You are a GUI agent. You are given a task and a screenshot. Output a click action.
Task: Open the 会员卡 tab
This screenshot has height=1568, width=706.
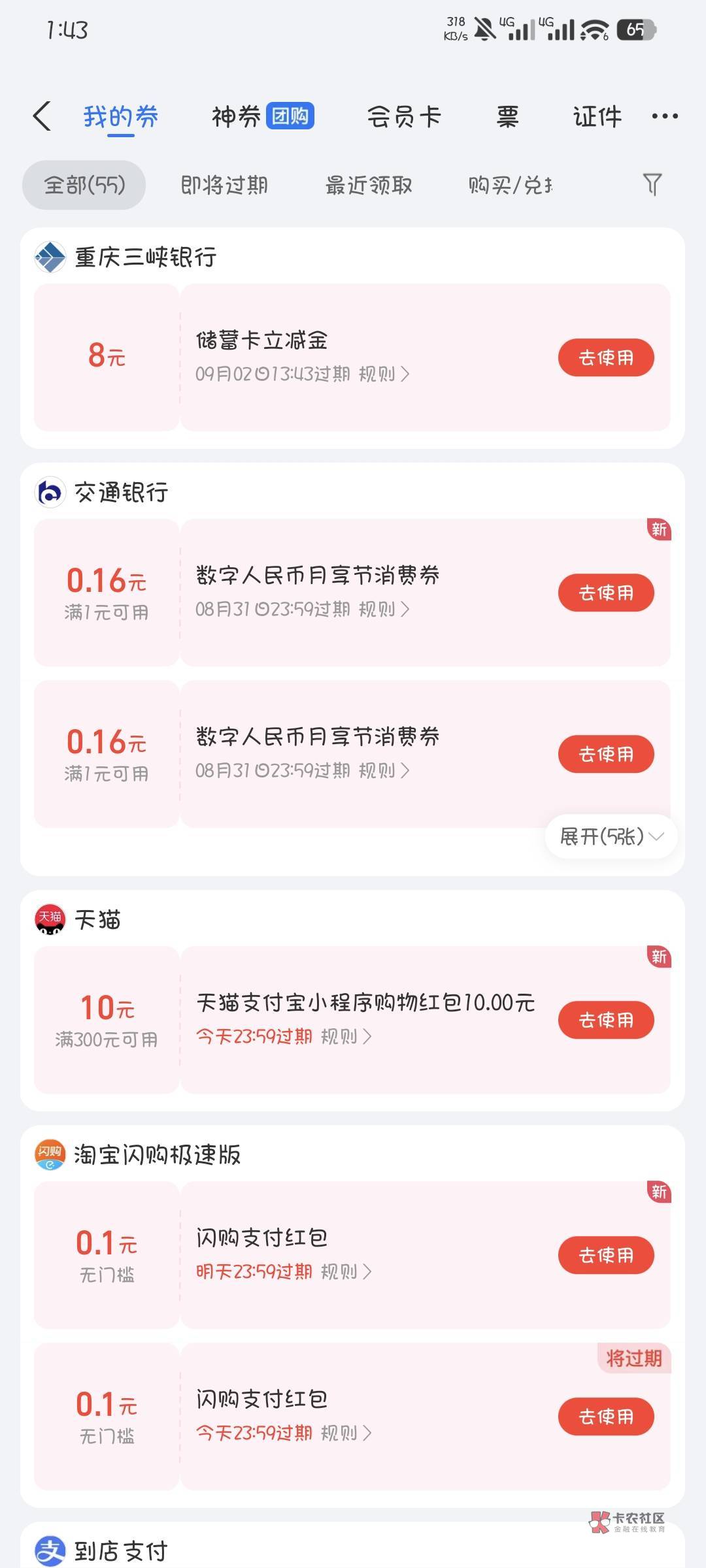pyautogui.click(x=404, y=116)
